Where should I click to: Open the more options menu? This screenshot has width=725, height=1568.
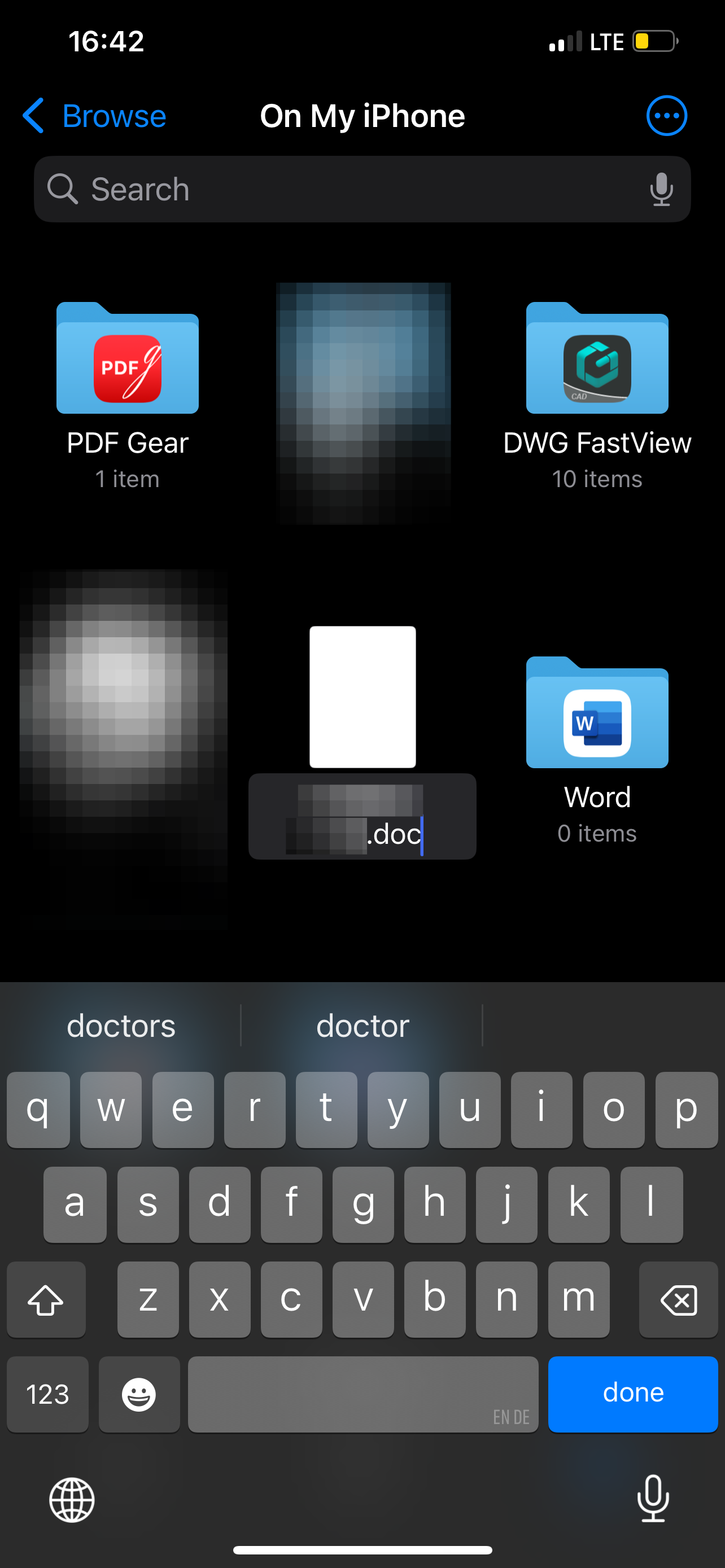pyautogui.click(x=666, y=116)
